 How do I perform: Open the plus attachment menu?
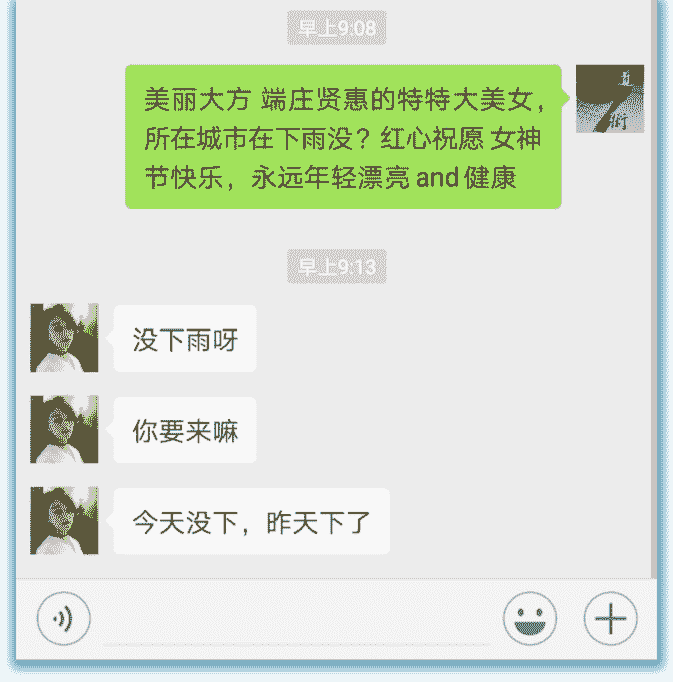(610, 620)
